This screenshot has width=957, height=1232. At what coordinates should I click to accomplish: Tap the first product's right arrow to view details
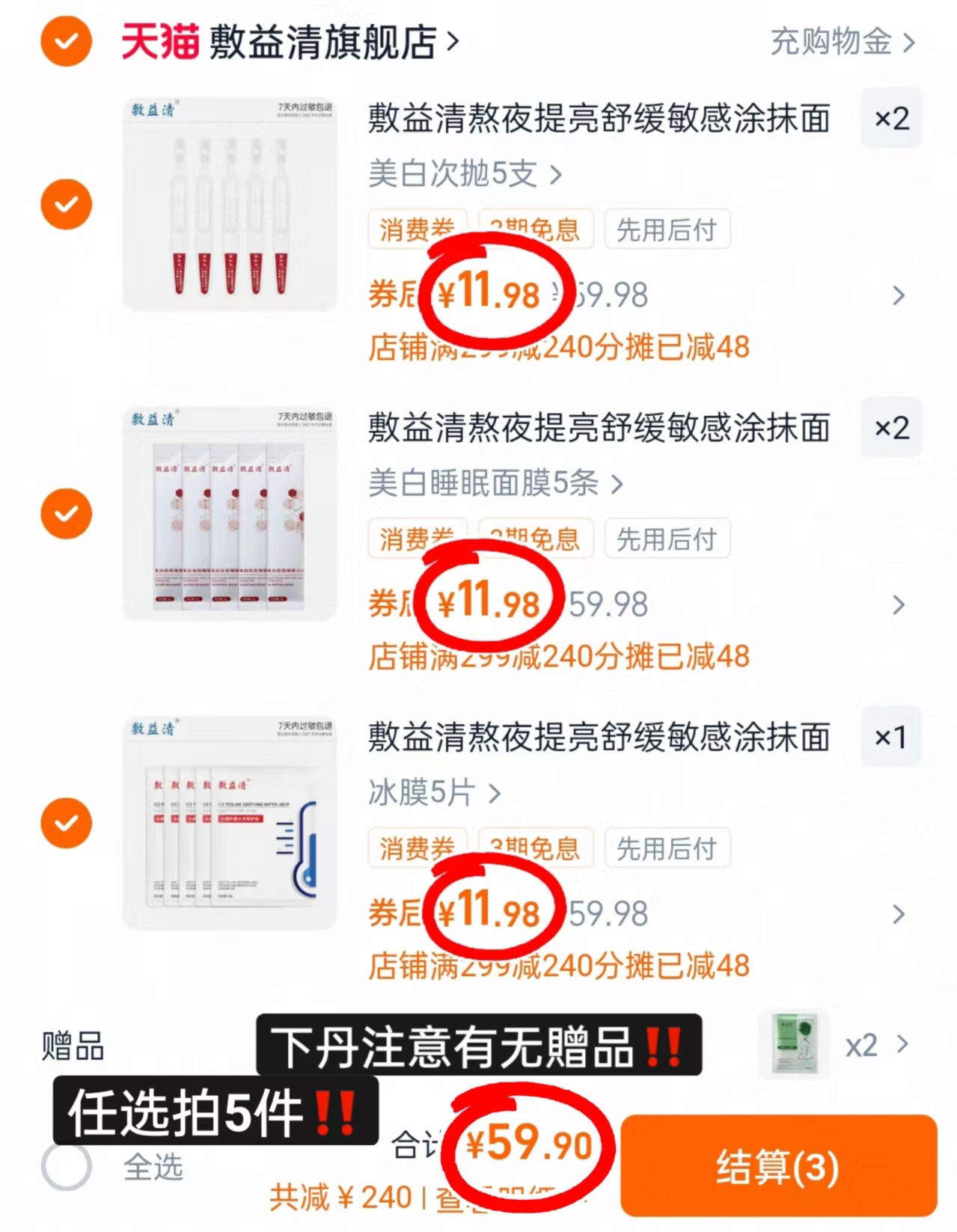(900, 296)
